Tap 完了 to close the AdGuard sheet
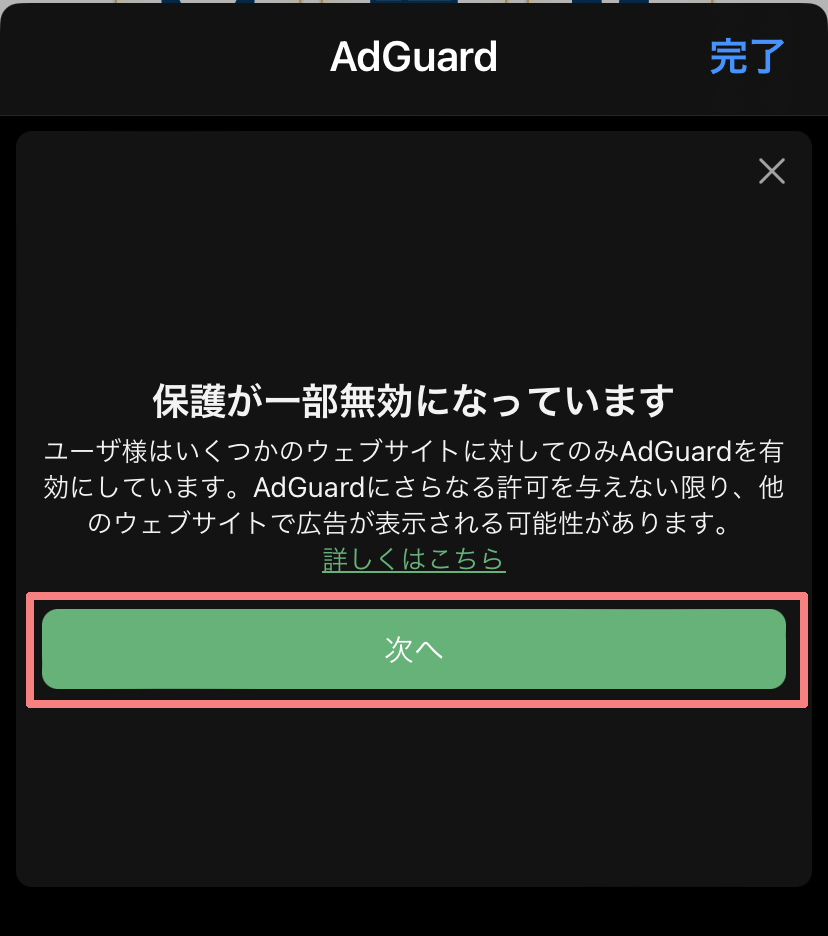The image size is (828, 936). (747, 57)
